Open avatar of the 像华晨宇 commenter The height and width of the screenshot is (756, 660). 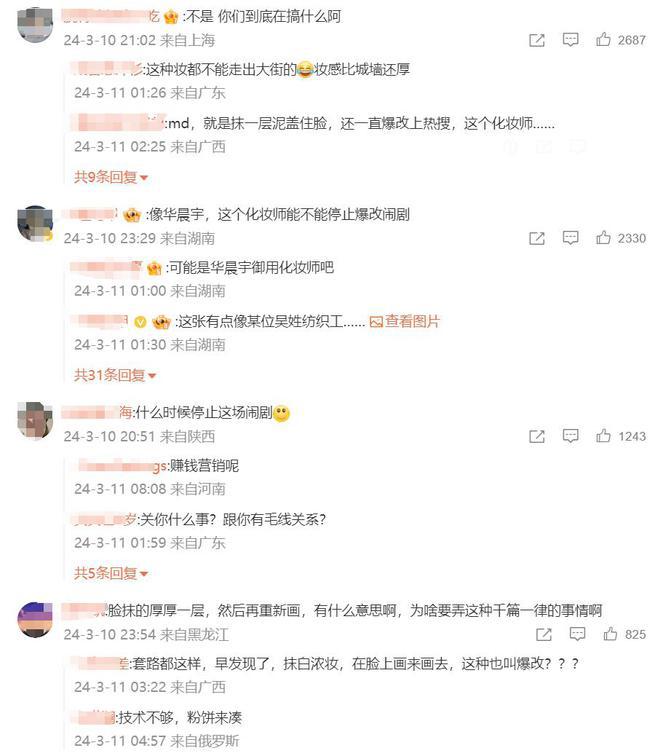point(35,223)
